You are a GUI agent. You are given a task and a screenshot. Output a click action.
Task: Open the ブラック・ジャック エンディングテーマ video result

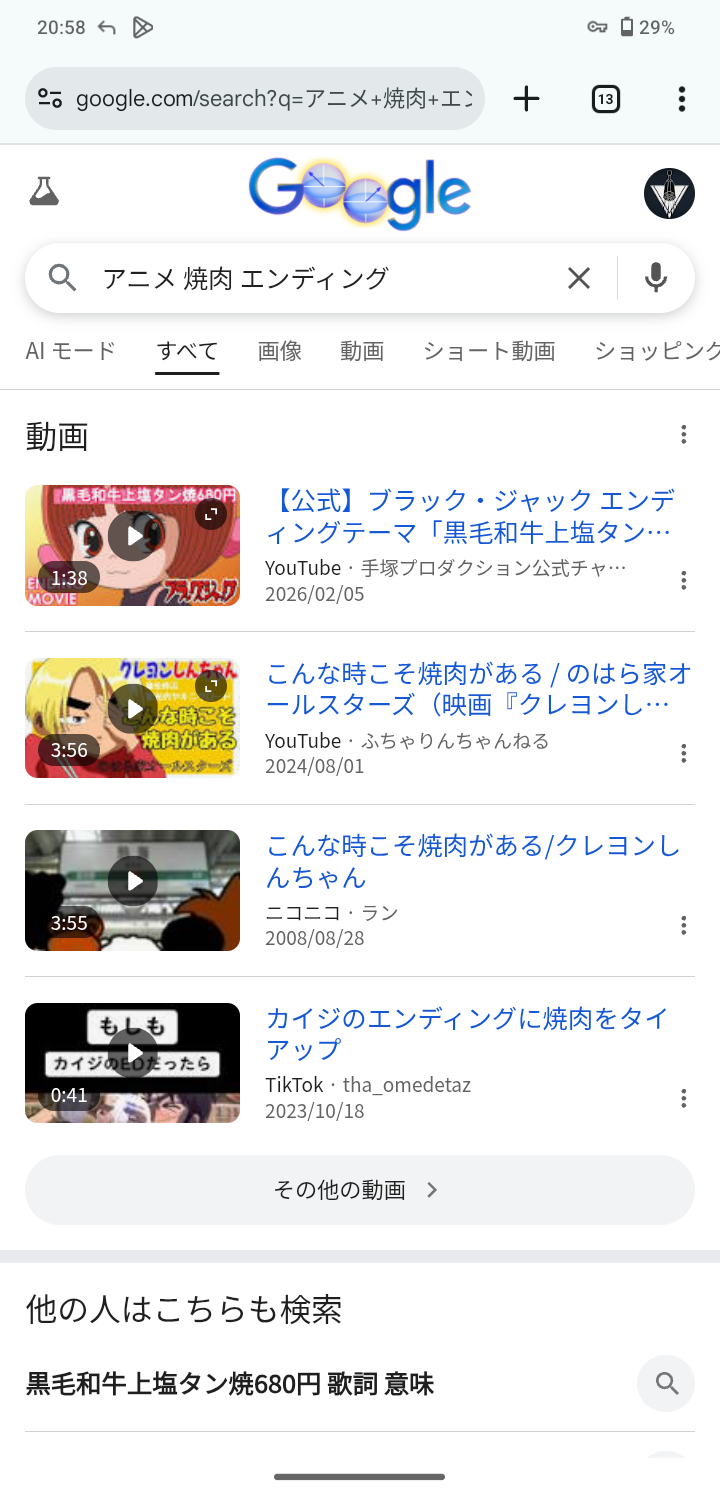coord(470,515)
